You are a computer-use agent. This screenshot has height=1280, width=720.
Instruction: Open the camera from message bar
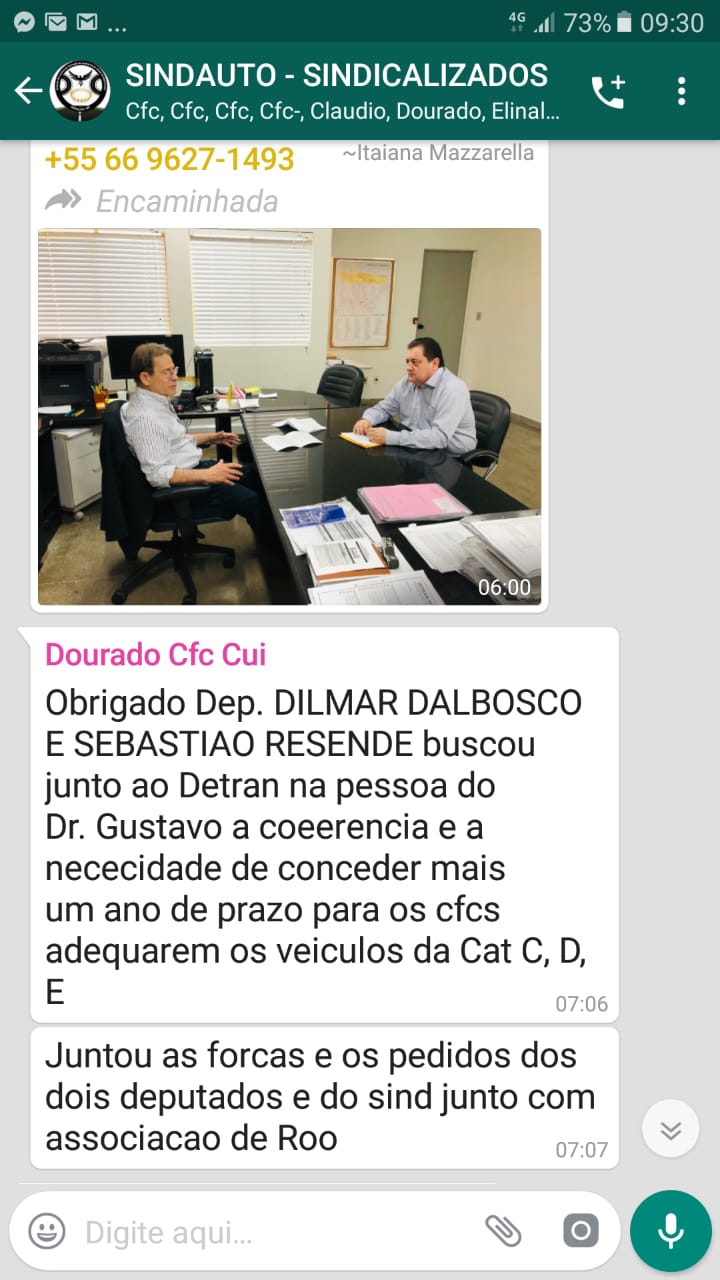tap(581, 1230)
